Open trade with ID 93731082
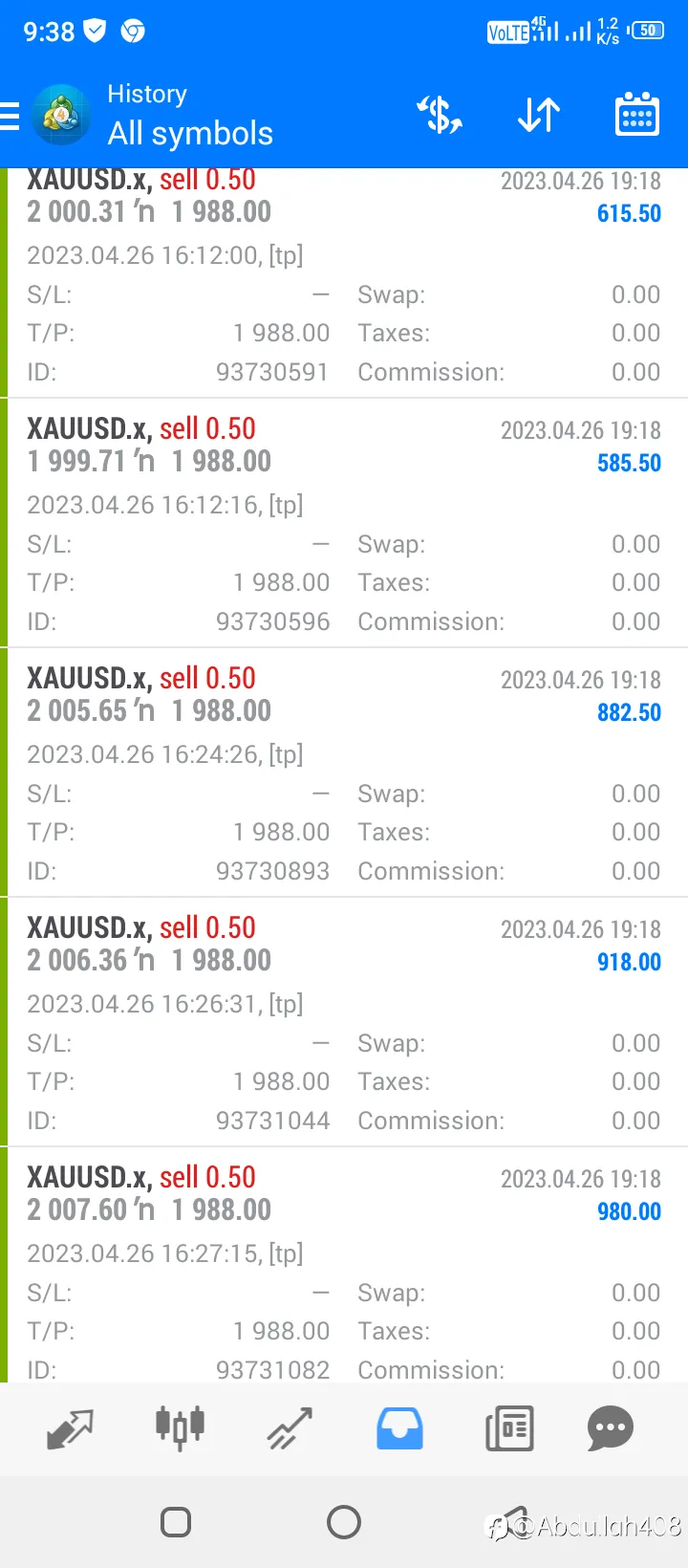The width and height of the screenshot is (688, 1568). (x=344, y=1265)
